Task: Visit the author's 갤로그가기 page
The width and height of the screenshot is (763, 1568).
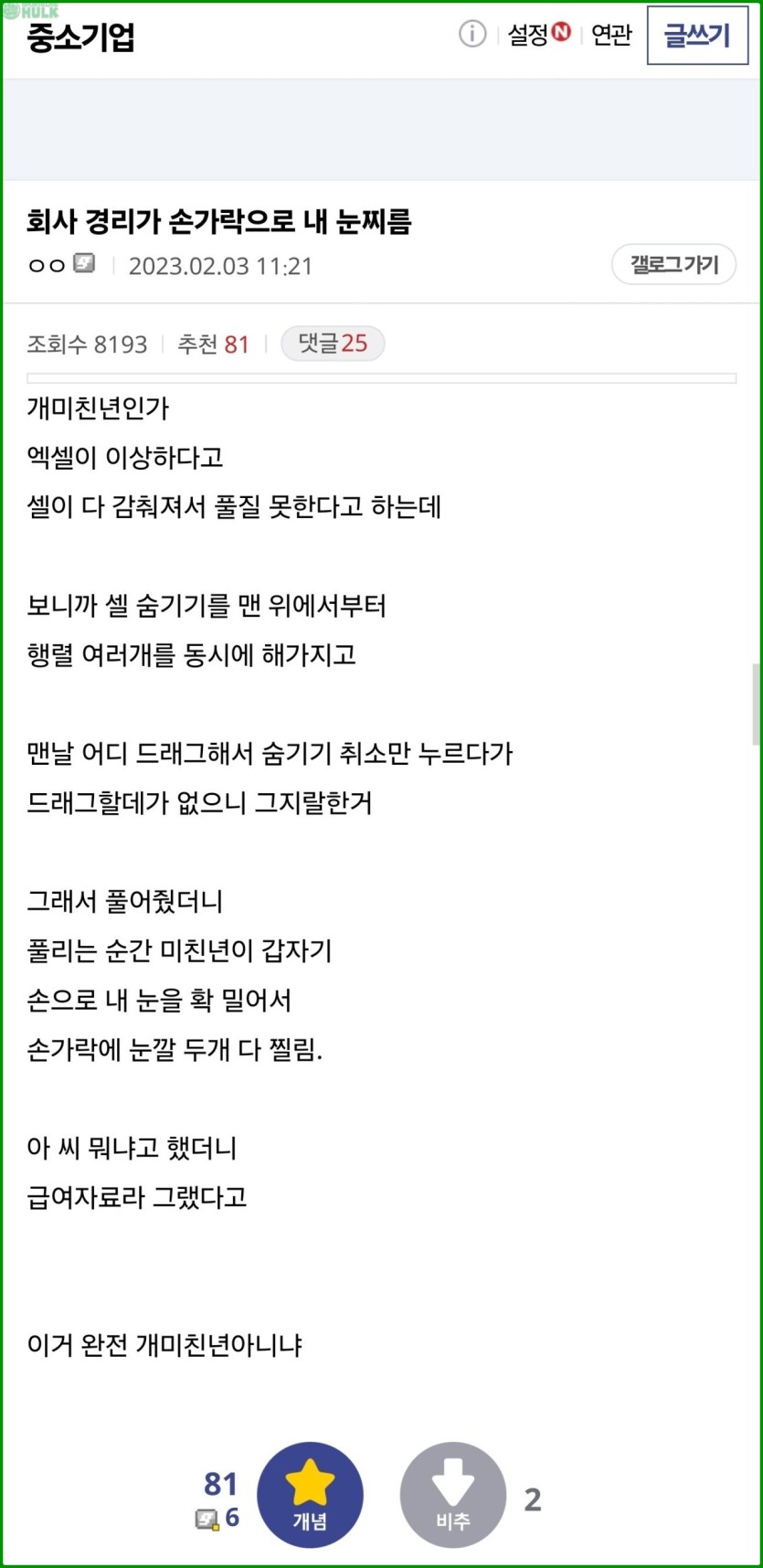Action: [x=673, y=265]
